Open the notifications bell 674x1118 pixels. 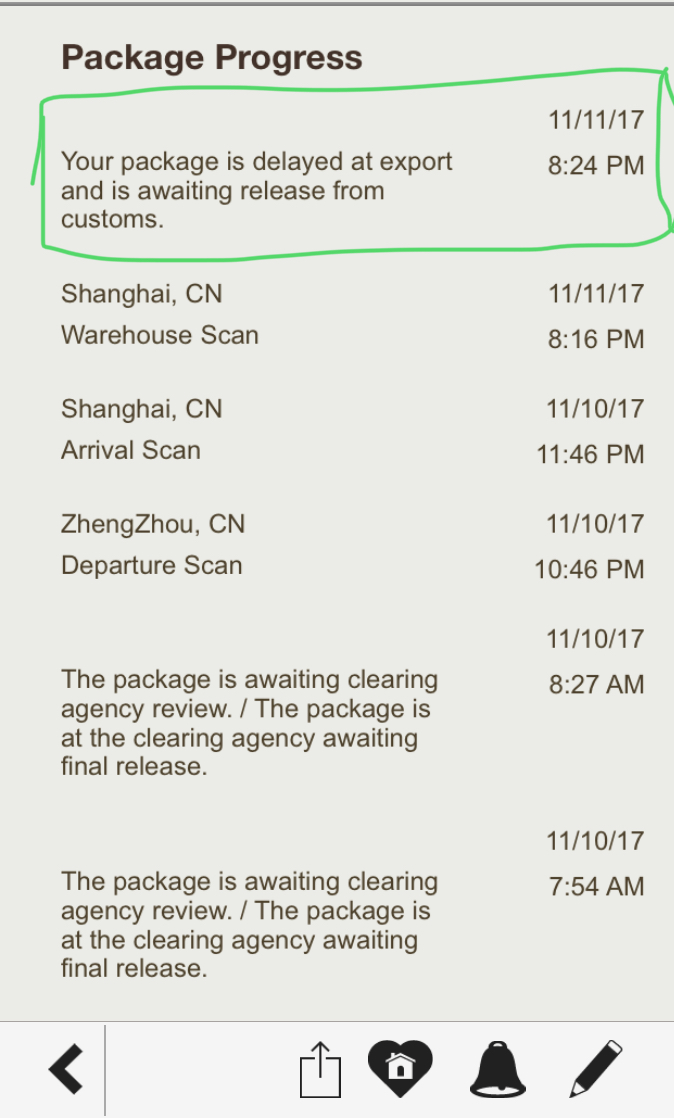pos(498,1069)
